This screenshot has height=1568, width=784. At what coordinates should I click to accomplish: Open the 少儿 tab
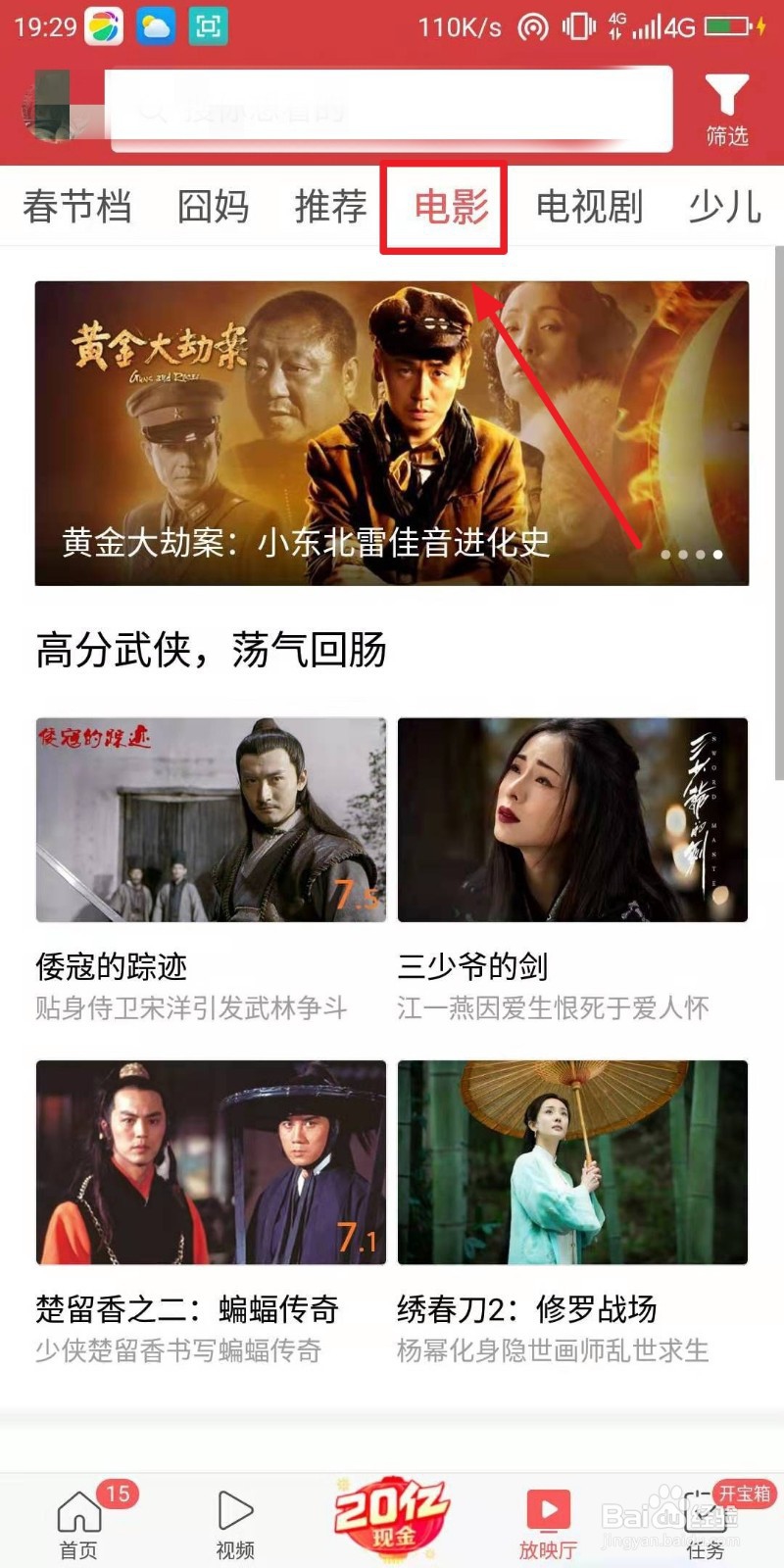(725, 207)
